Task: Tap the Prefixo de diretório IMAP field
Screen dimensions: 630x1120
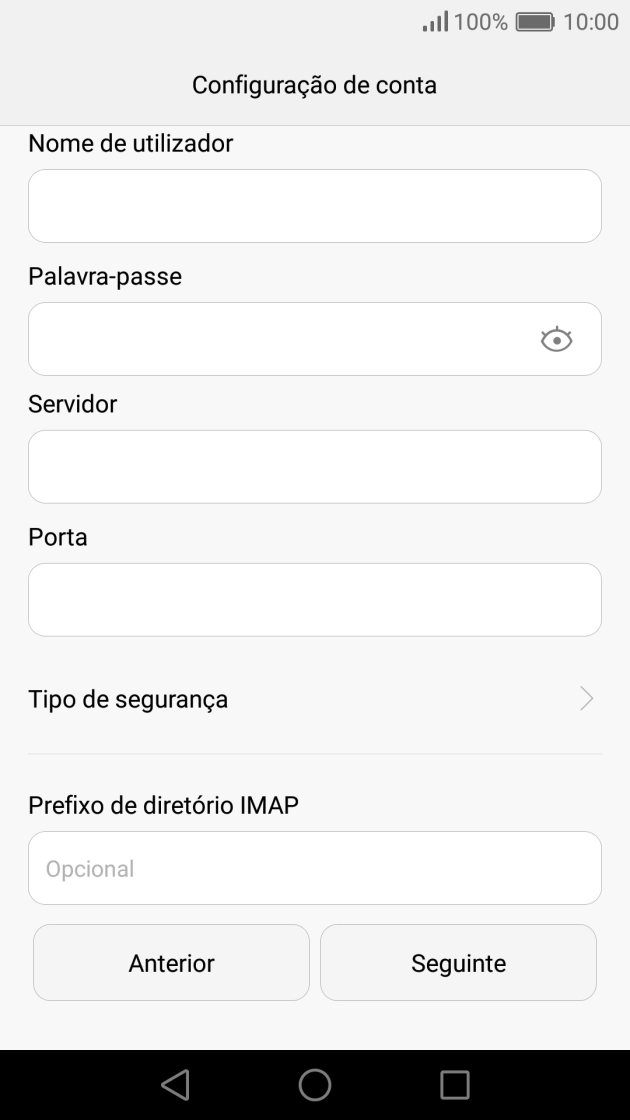Action: [314, 868]
